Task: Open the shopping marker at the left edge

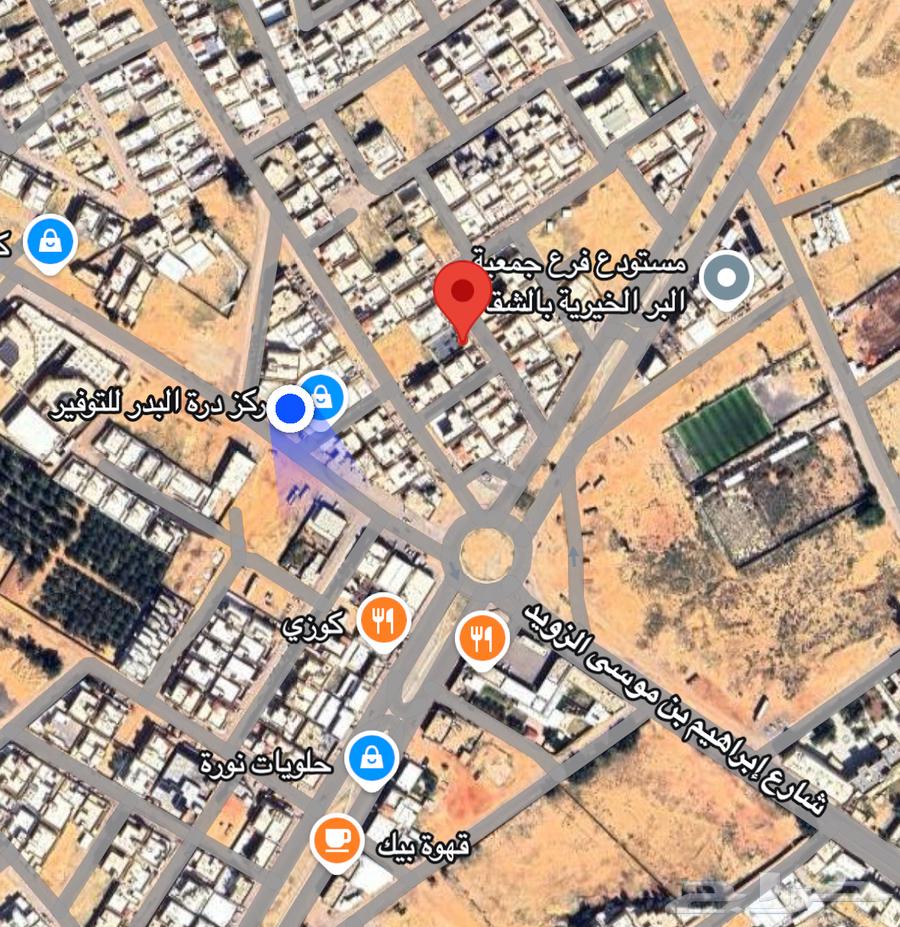Action: (49, 242)
